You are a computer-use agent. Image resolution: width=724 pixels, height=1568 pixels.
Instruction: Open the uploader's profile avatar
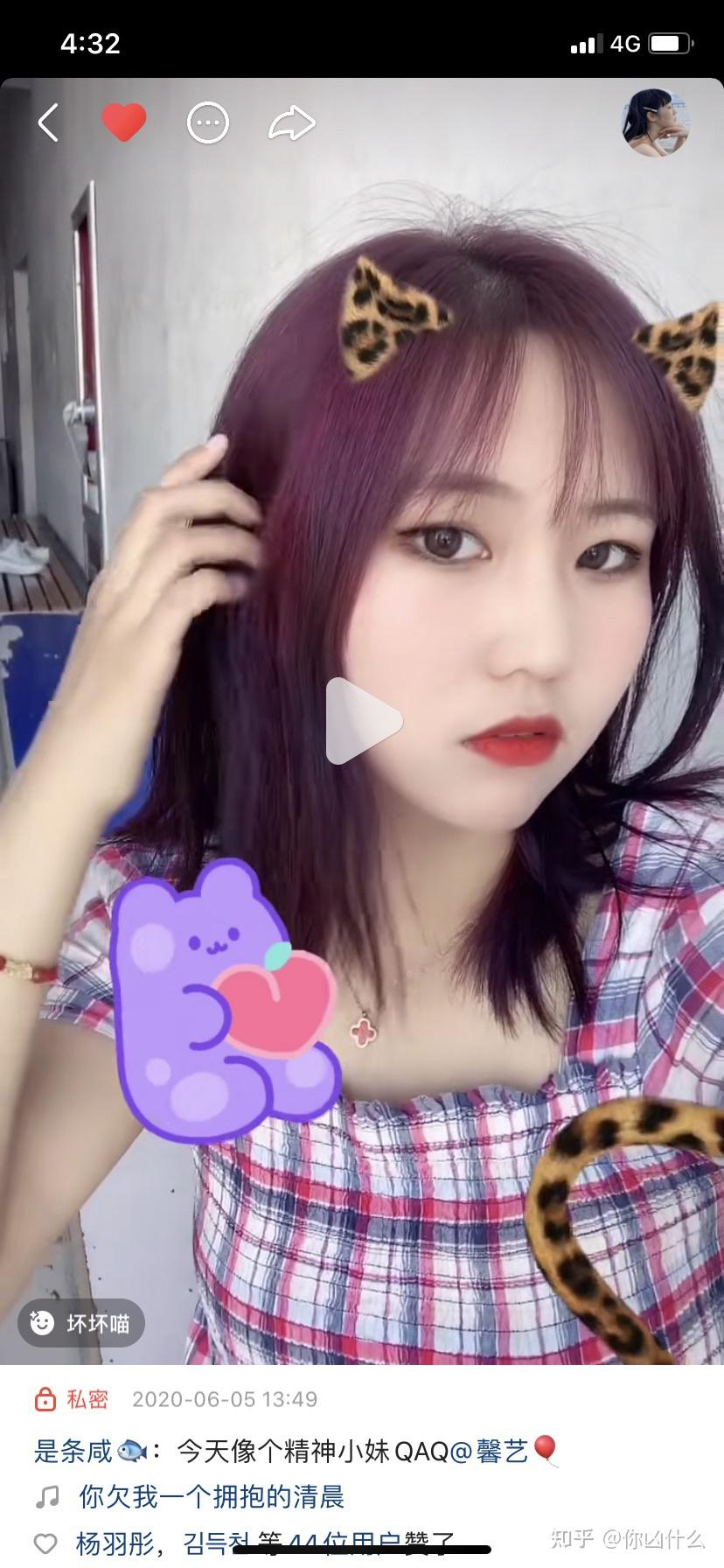pos(654,122)
